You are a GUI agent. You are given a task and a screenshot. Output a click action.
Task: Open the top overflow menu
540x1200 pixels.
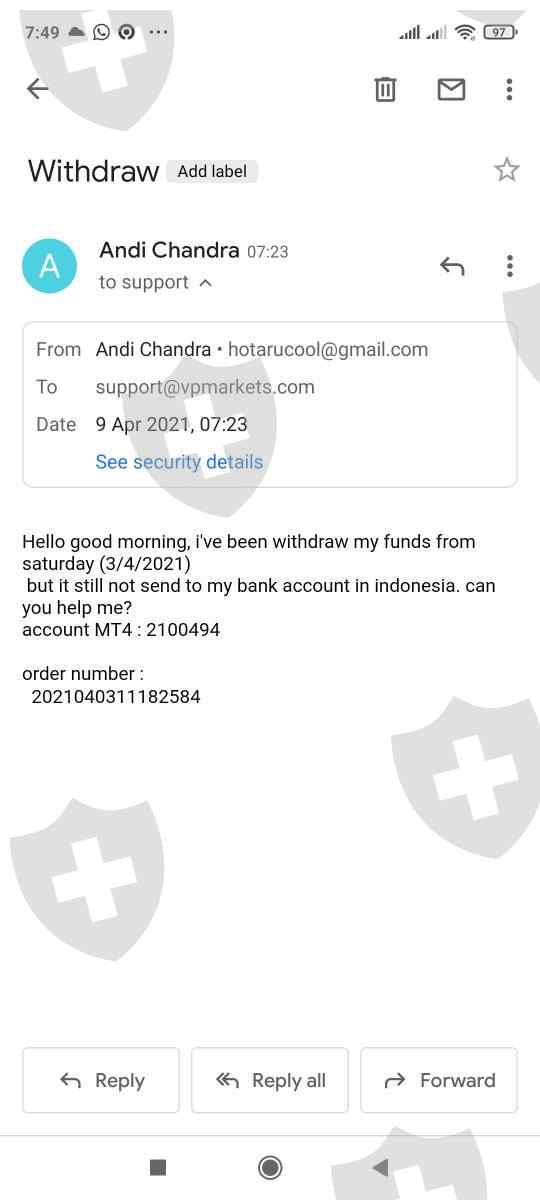coord(509,89)
